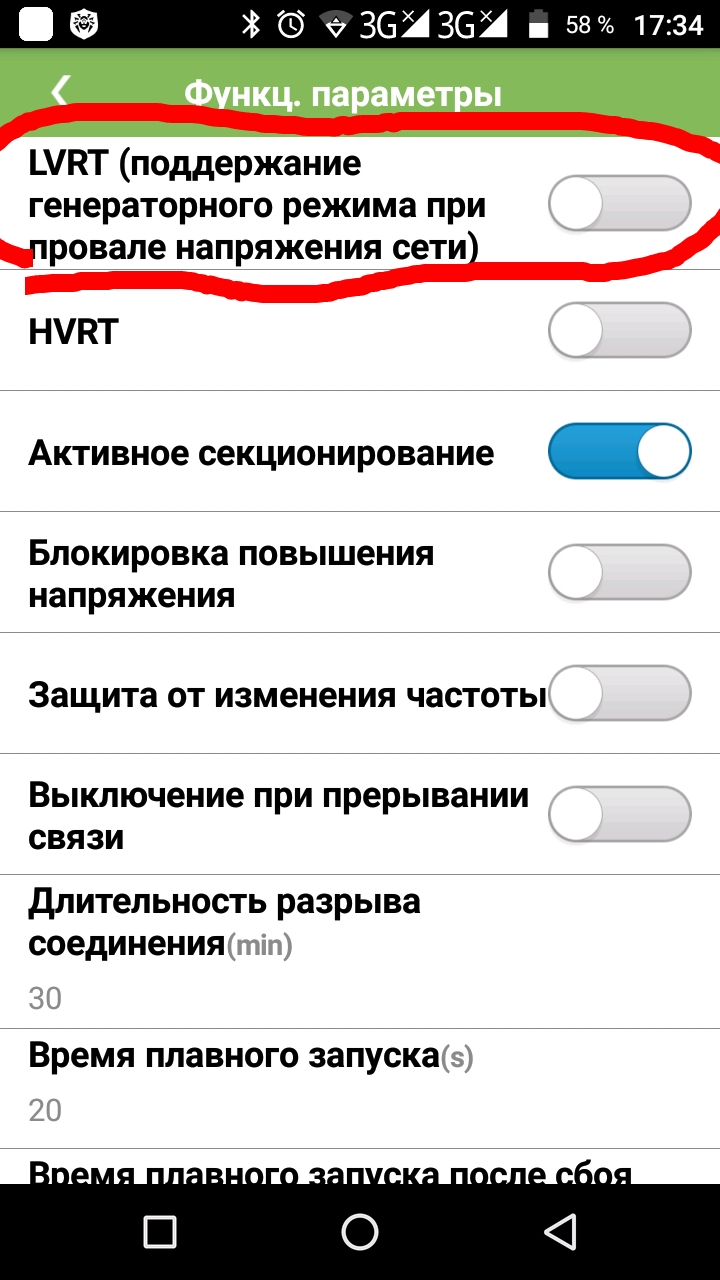Viewport: 720px width, 1280px height.
Task: Turn on the HVRT toggle
Action: pos(619,330)
